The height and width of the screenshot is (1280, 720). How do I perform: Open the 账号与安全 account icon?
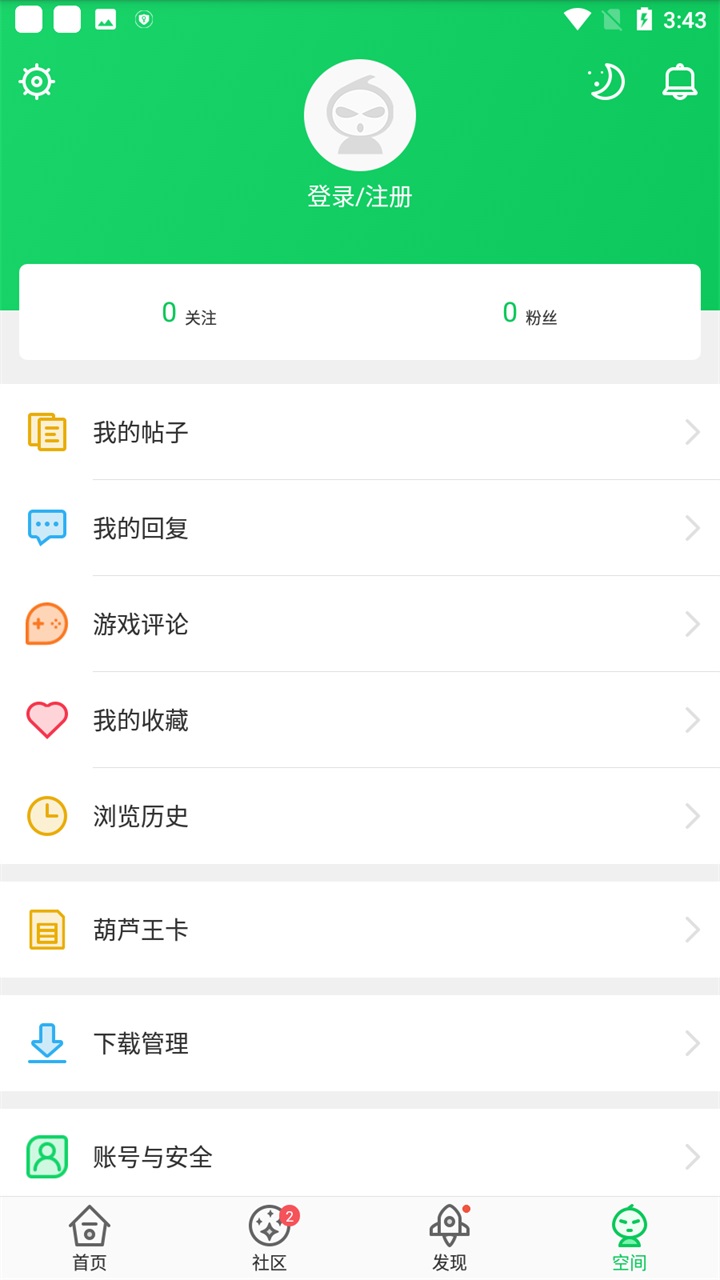pos(47,1155)
